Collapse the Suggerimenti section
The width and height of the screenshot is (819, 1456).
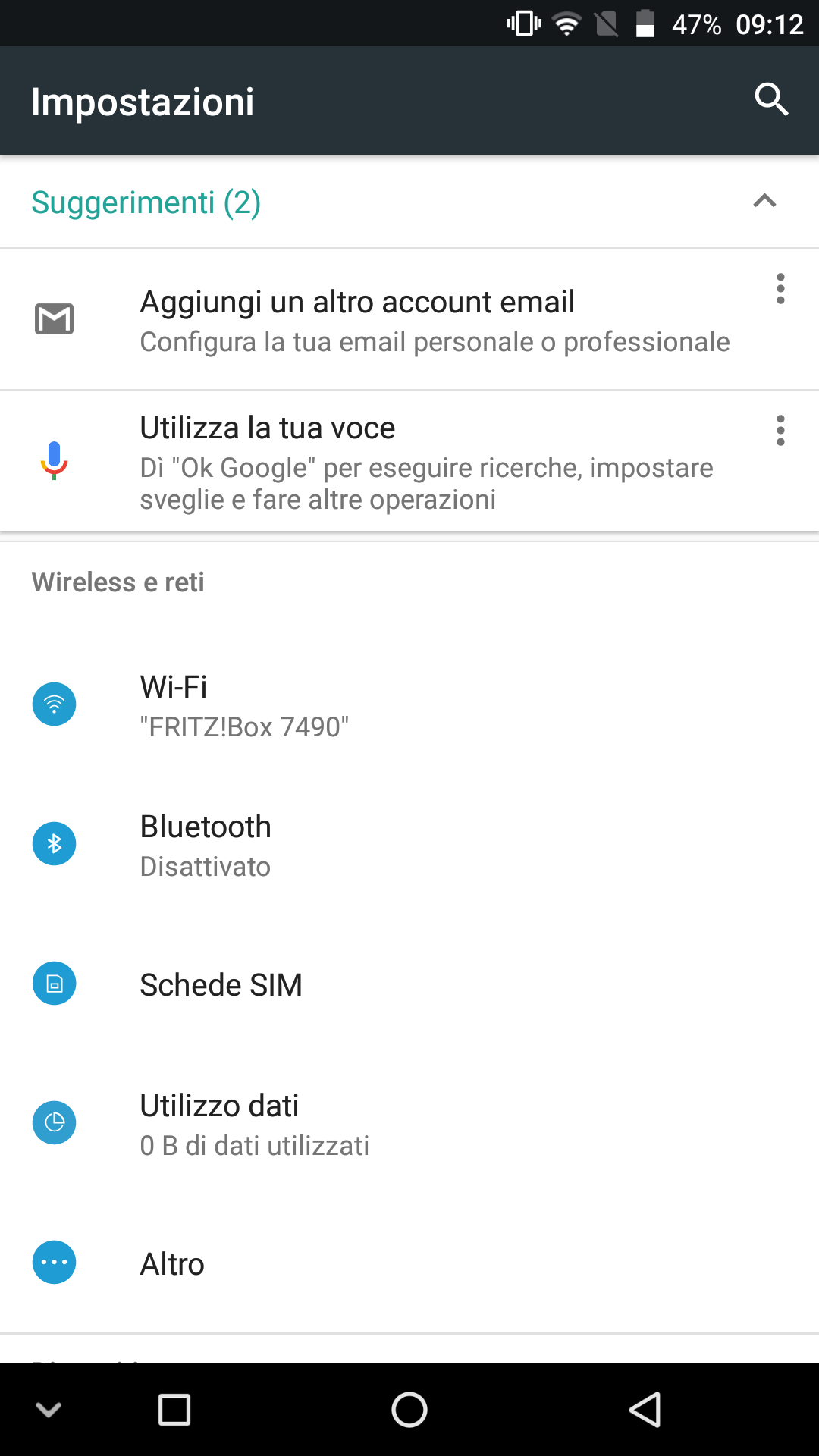[764, 201]
